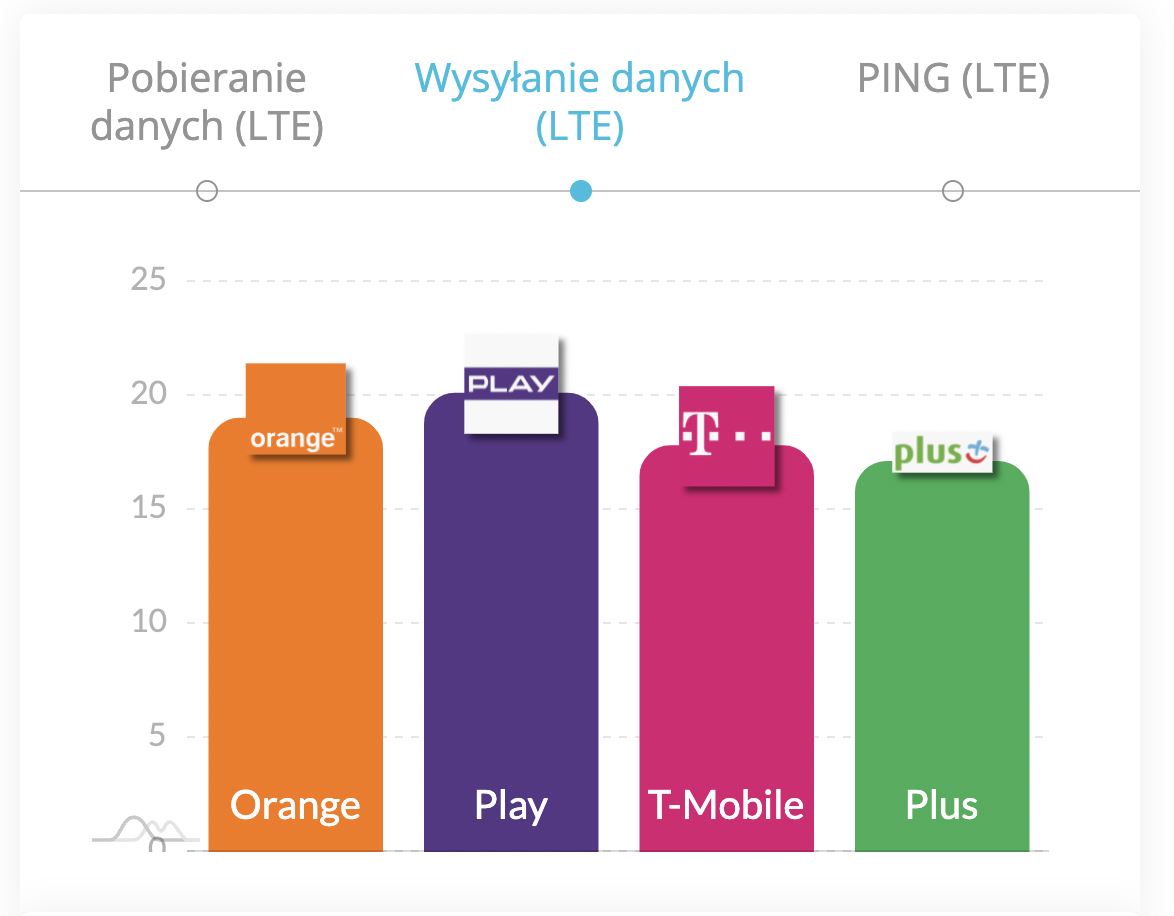Screen dimensions: 1174x916
Task: Open the PING (LTE) tab
Action: 953,79
